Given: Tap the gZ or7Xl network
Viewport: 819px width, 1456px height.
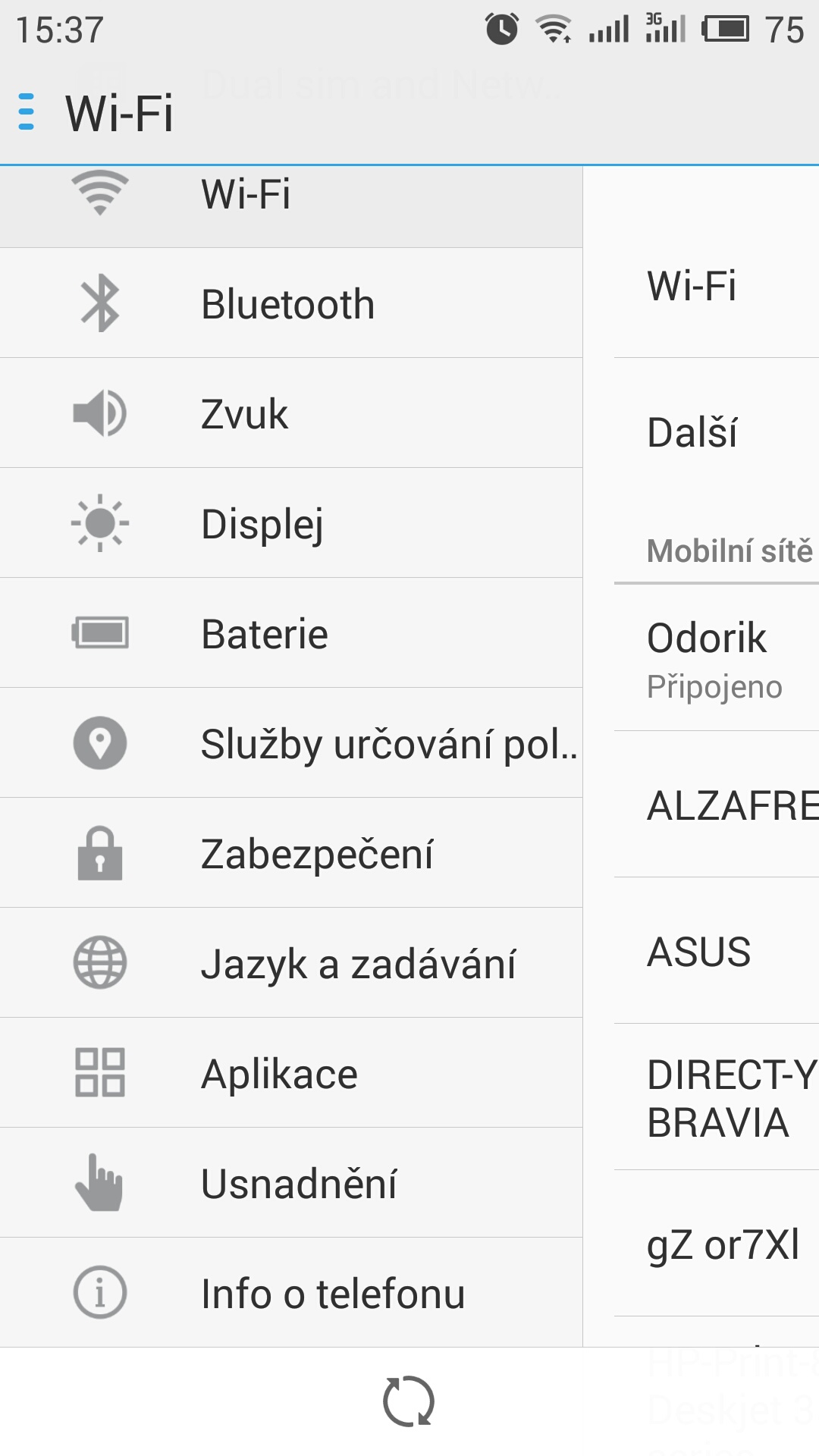Looking at the screenshot, I should click(717, 1244).
